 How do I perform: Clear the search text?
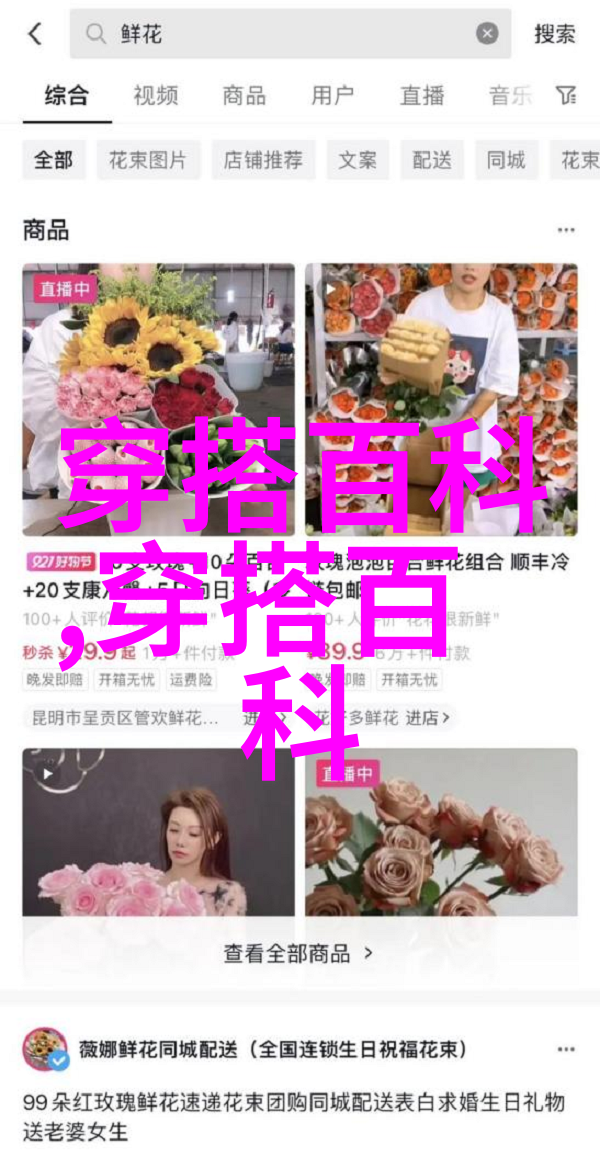point(487,34)
